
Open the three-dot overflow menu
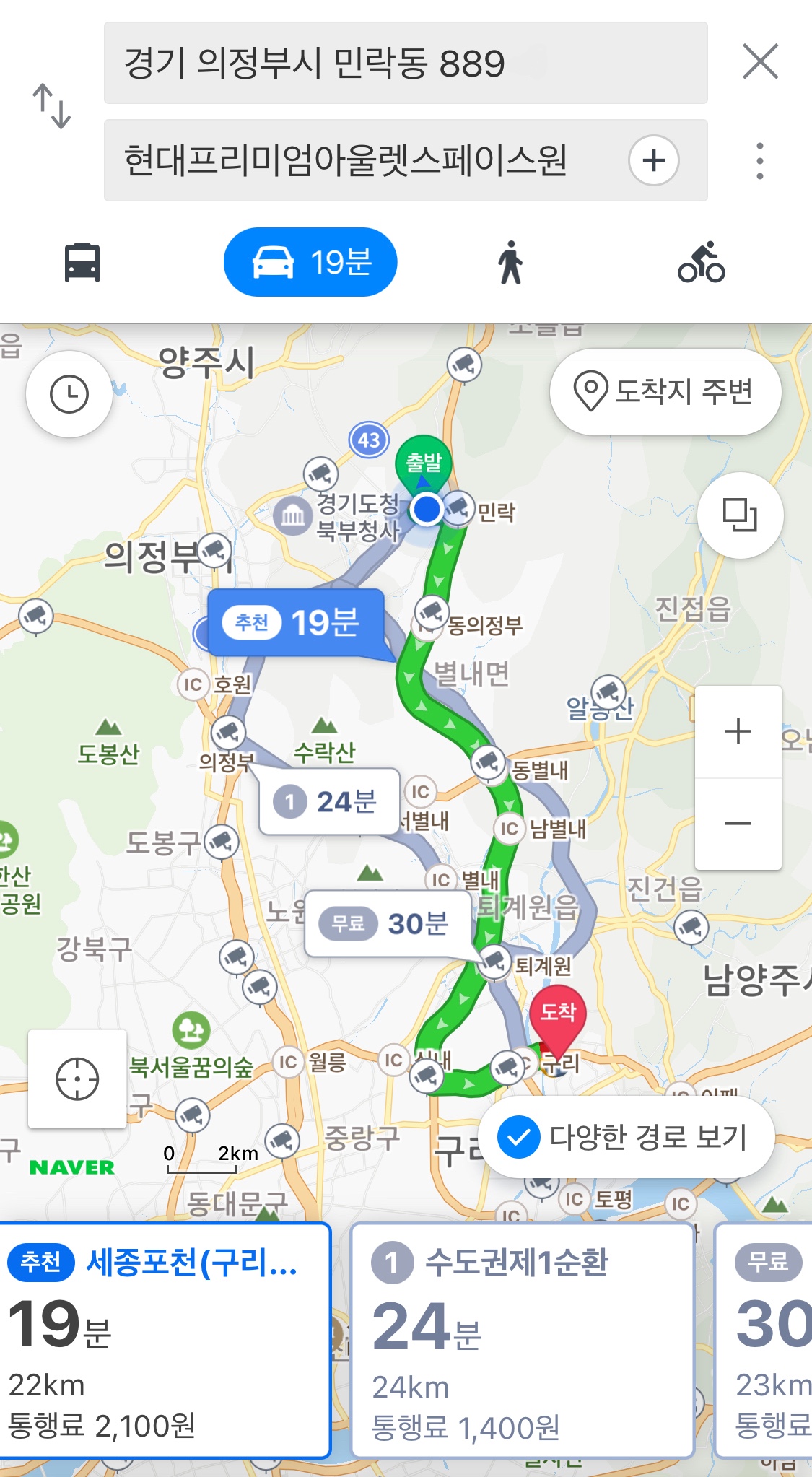(x=759, y=160)
